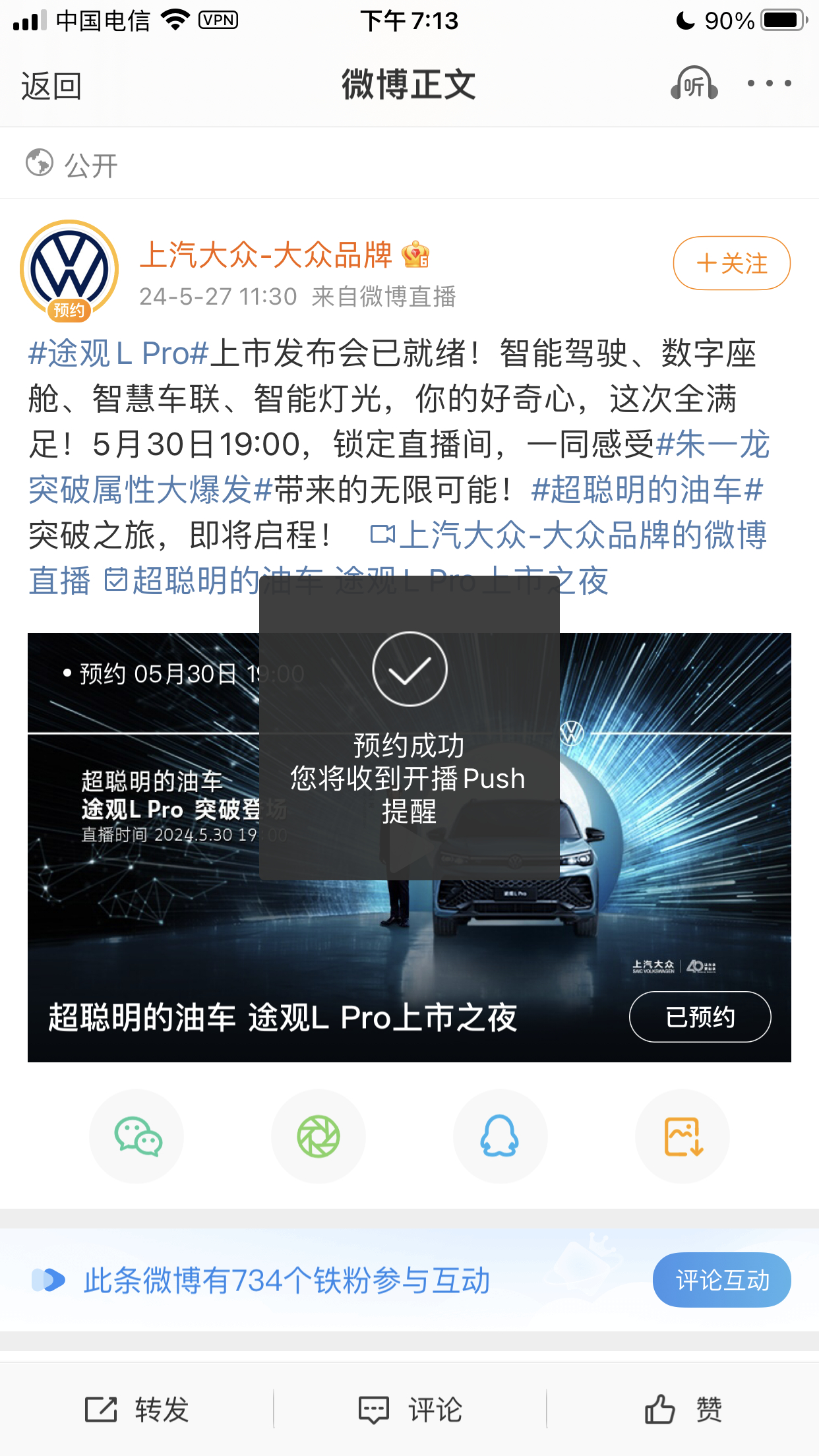Screen dimensions: 819x1456
Task: Open the #途观L Pro# hashtag
Action: click(119, 353)
